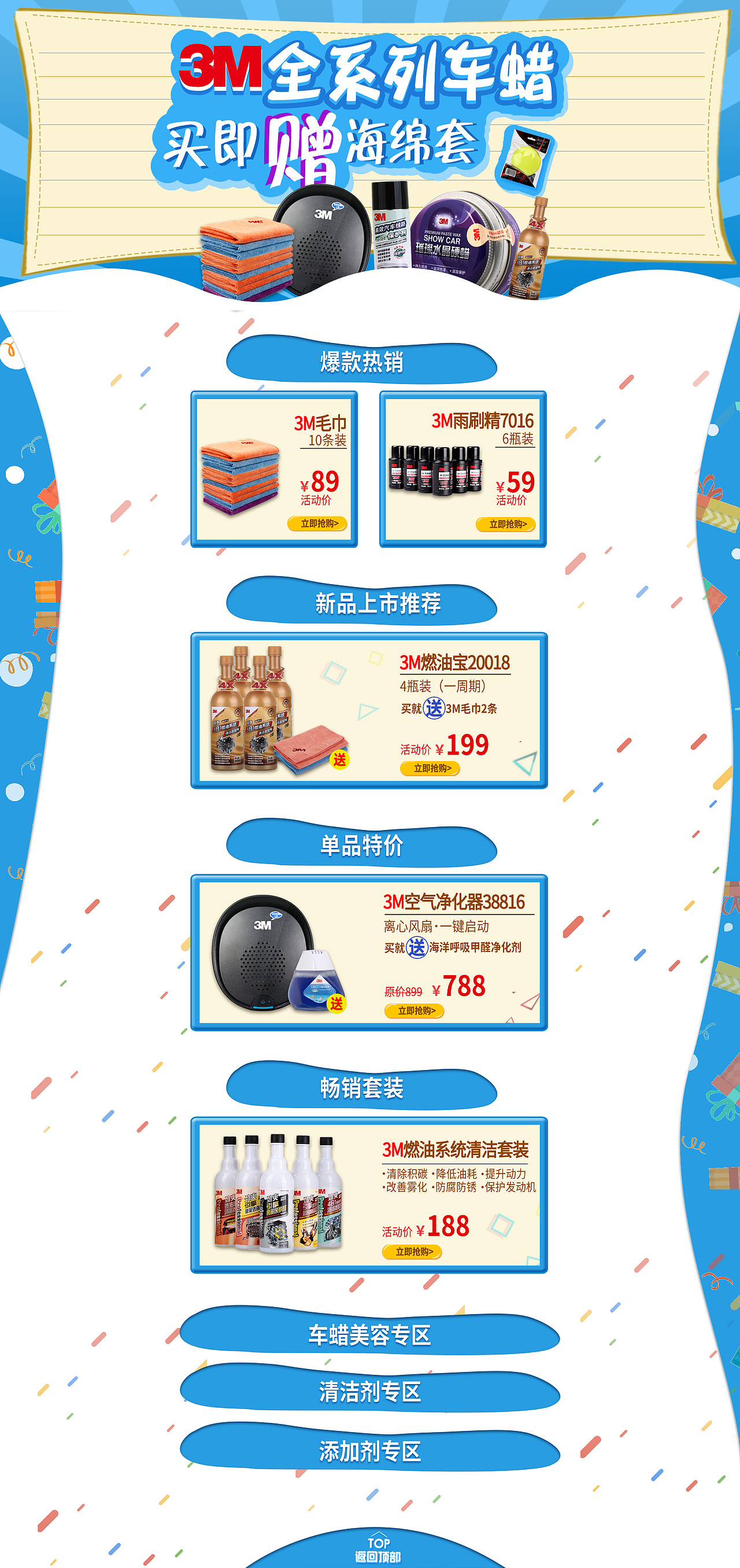740x1568 pixels.
Task: Click 立即抢购 for the air purifier
Action: [415, 1009]
